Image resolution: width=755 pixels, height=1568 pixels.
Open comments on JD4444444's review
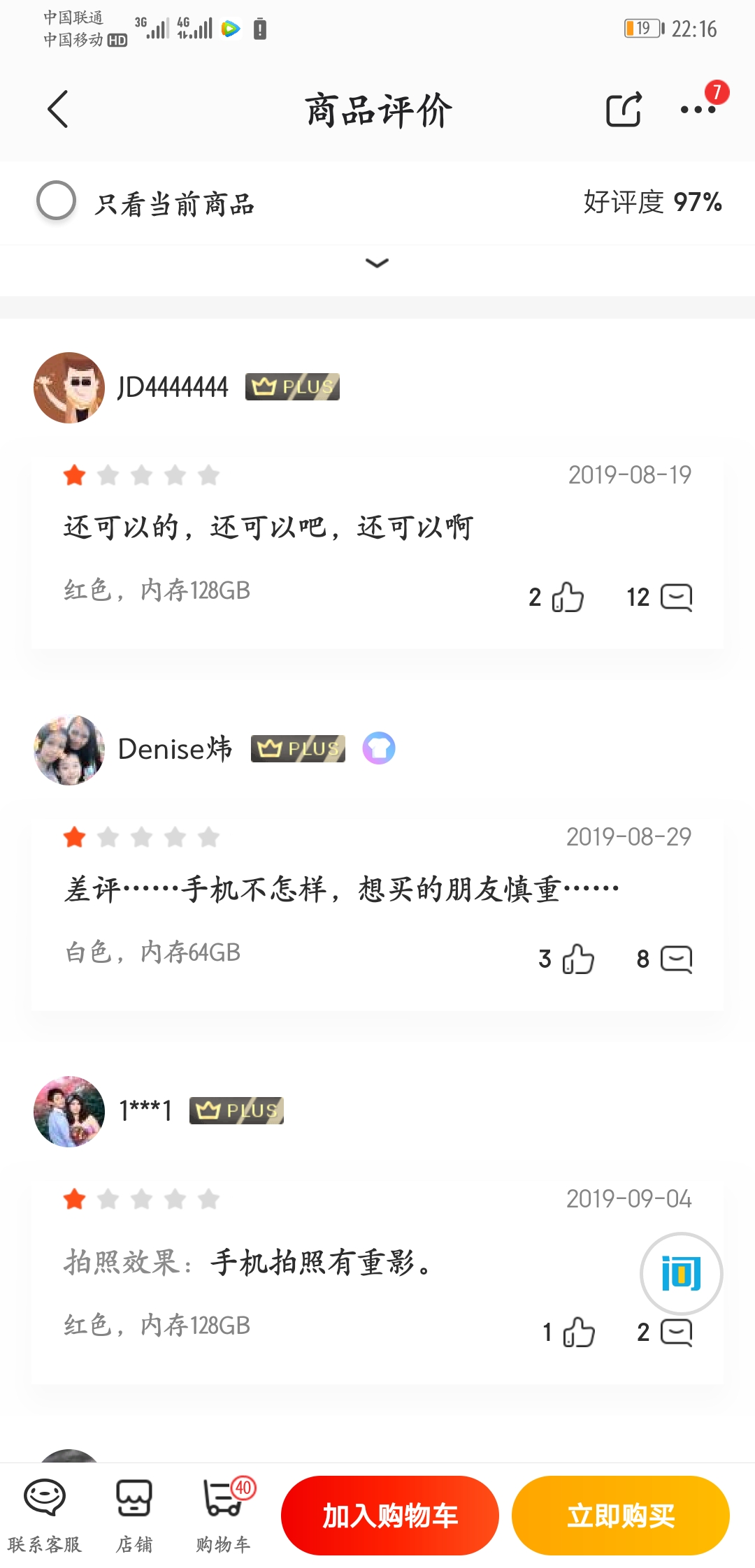coord(675,597)
